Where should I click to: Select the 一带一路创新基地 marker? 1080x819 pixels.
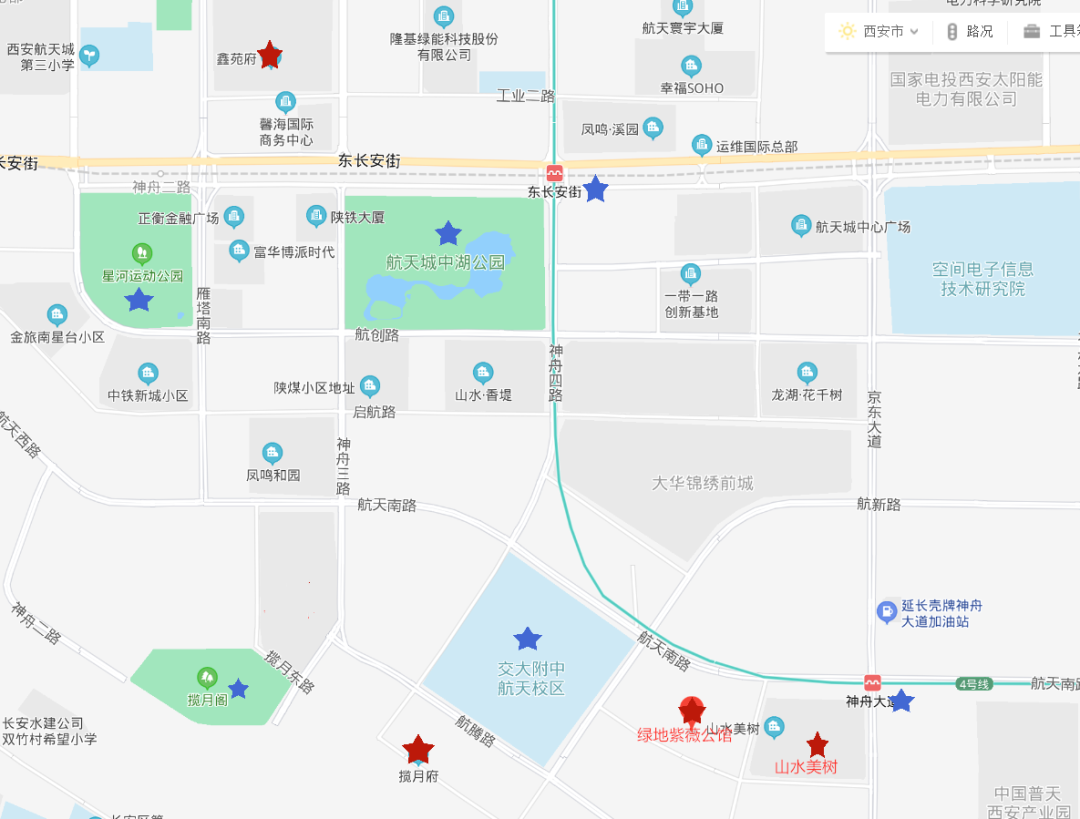691,274
